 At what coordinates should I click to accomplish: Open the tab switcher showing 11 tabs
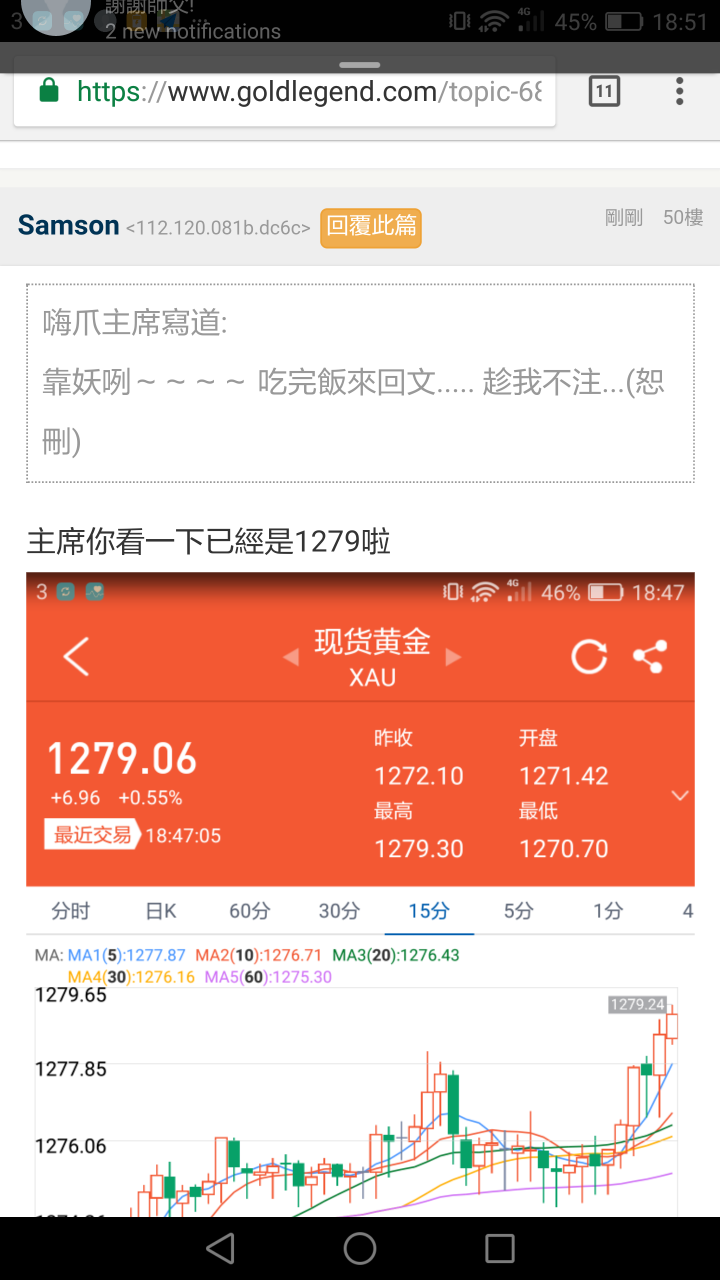click(604, 93)
